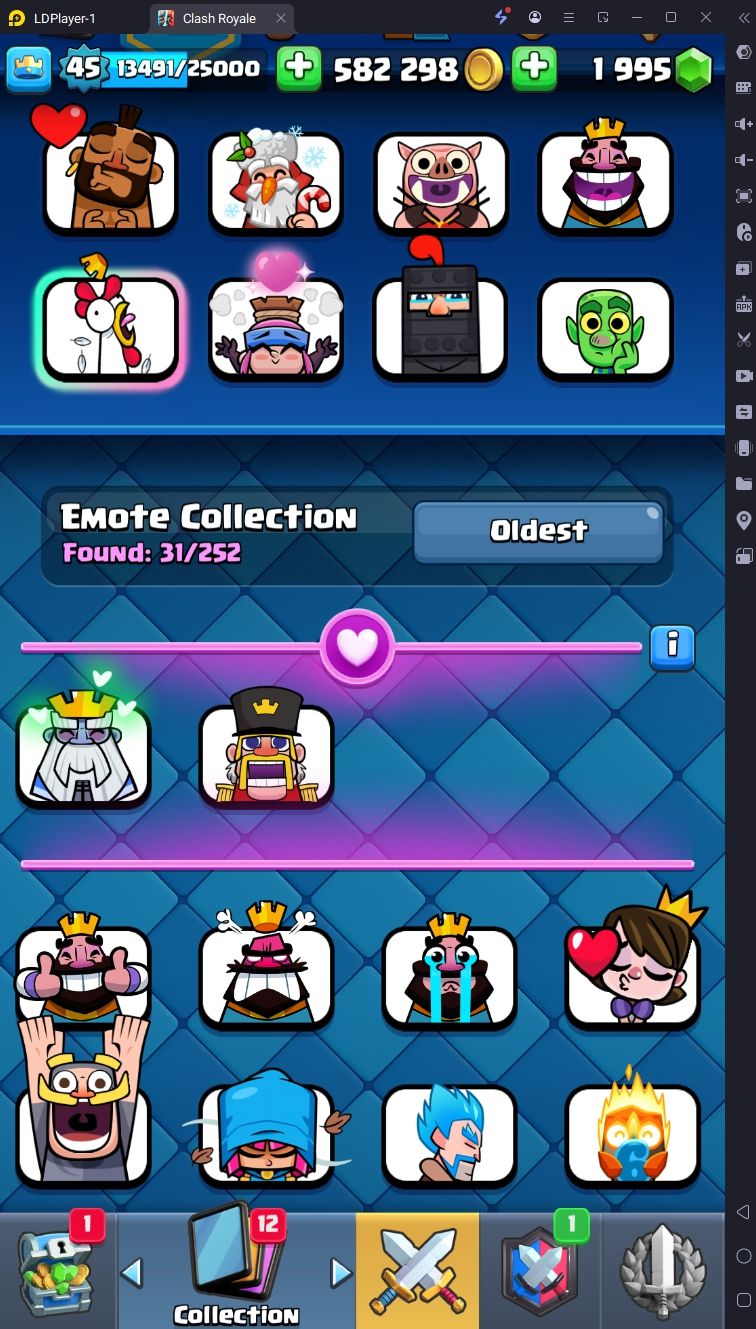756x1329 pixels.
Task: Select the black knight helmet emote
Action: 441,329
